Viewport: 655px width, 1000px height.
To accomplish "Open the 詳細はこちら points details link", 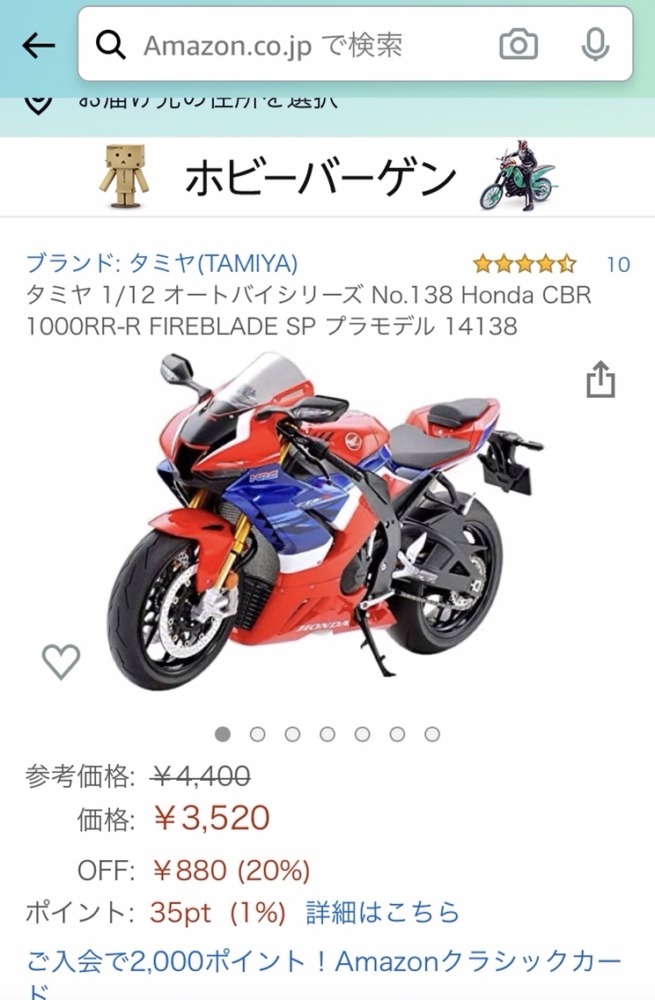I will coord(383,912).
